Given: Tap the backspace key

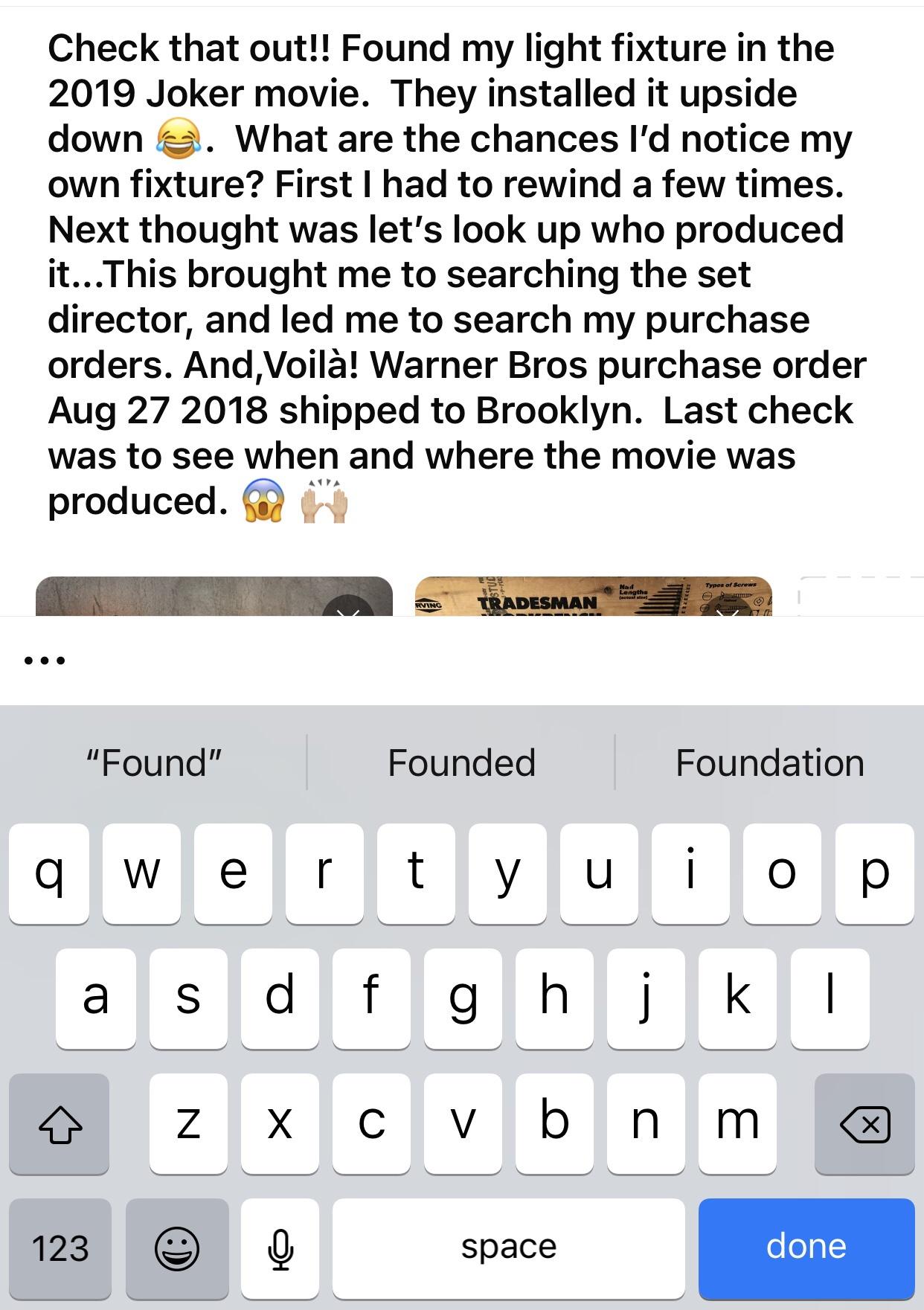Looking at the screenshot, I should point(864,1123).
